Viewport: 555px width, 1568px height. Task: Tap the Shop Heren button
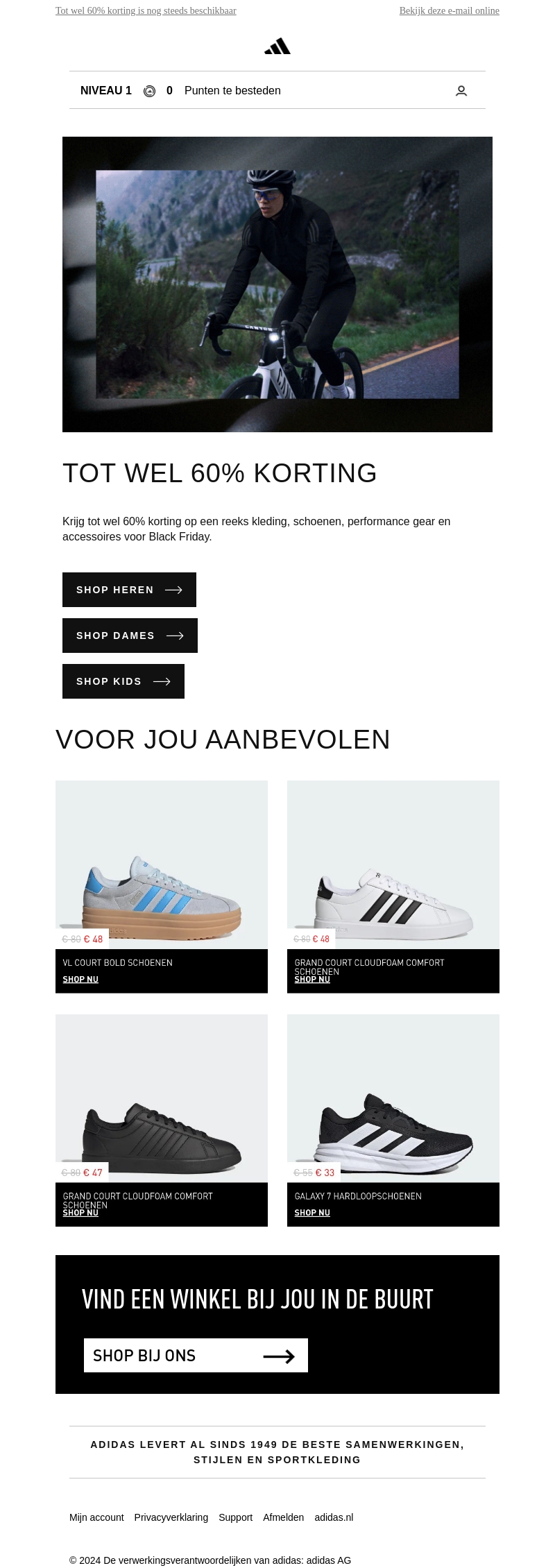pos(129,590)
